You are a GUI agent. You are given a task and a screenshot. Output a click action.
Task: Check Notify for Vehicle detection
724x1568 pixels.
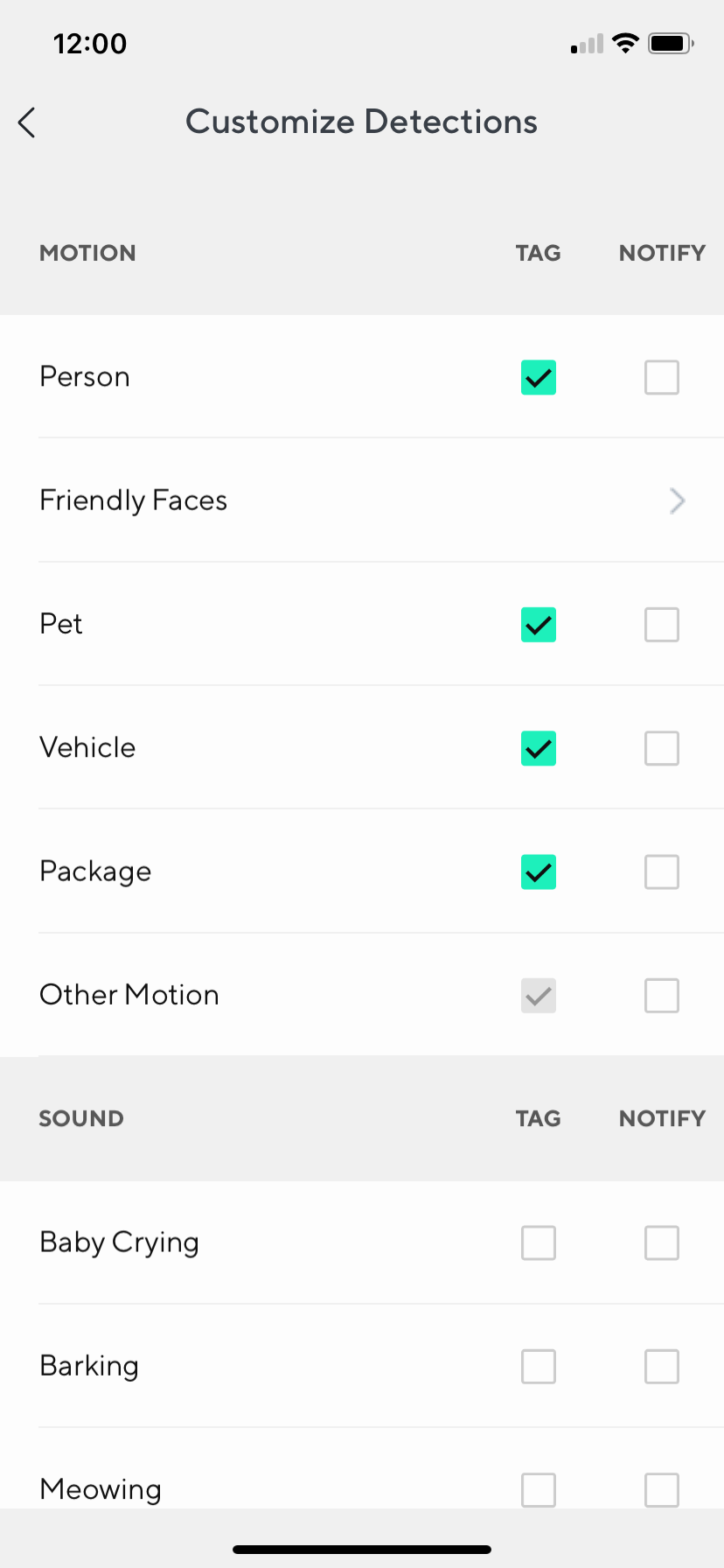click(661, 748)
